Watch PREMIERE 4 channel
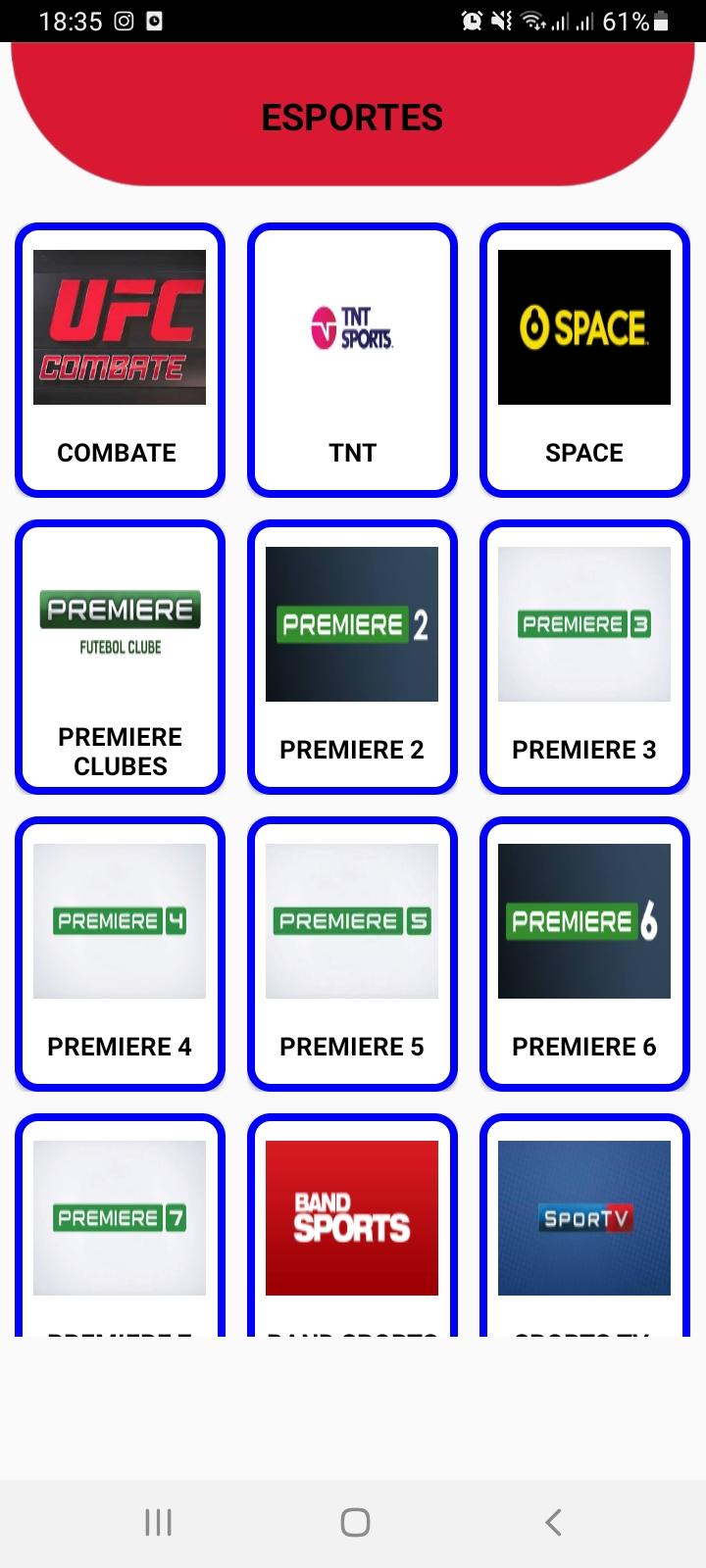 pos(120,954)
